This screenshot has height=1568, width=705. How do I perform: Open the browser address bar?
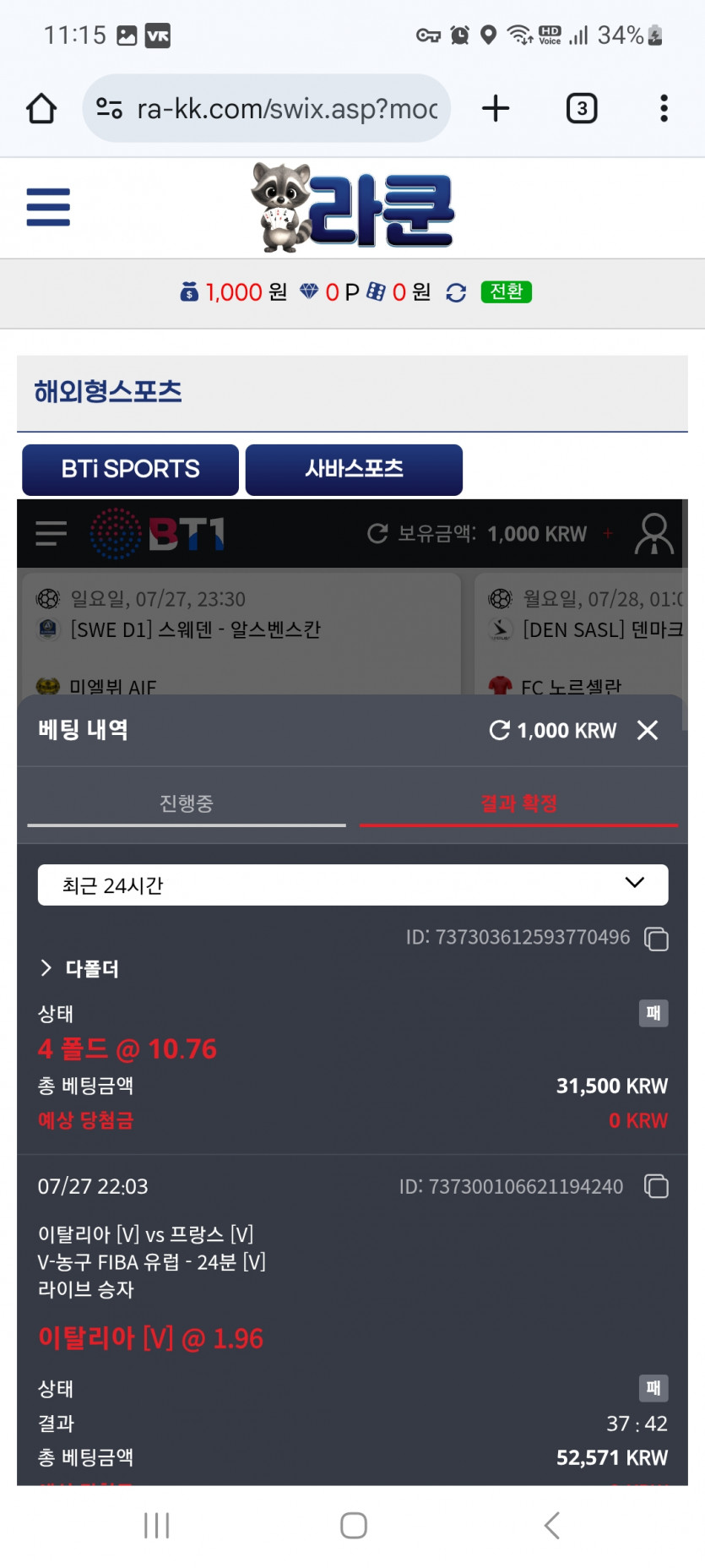coord(267,108)
